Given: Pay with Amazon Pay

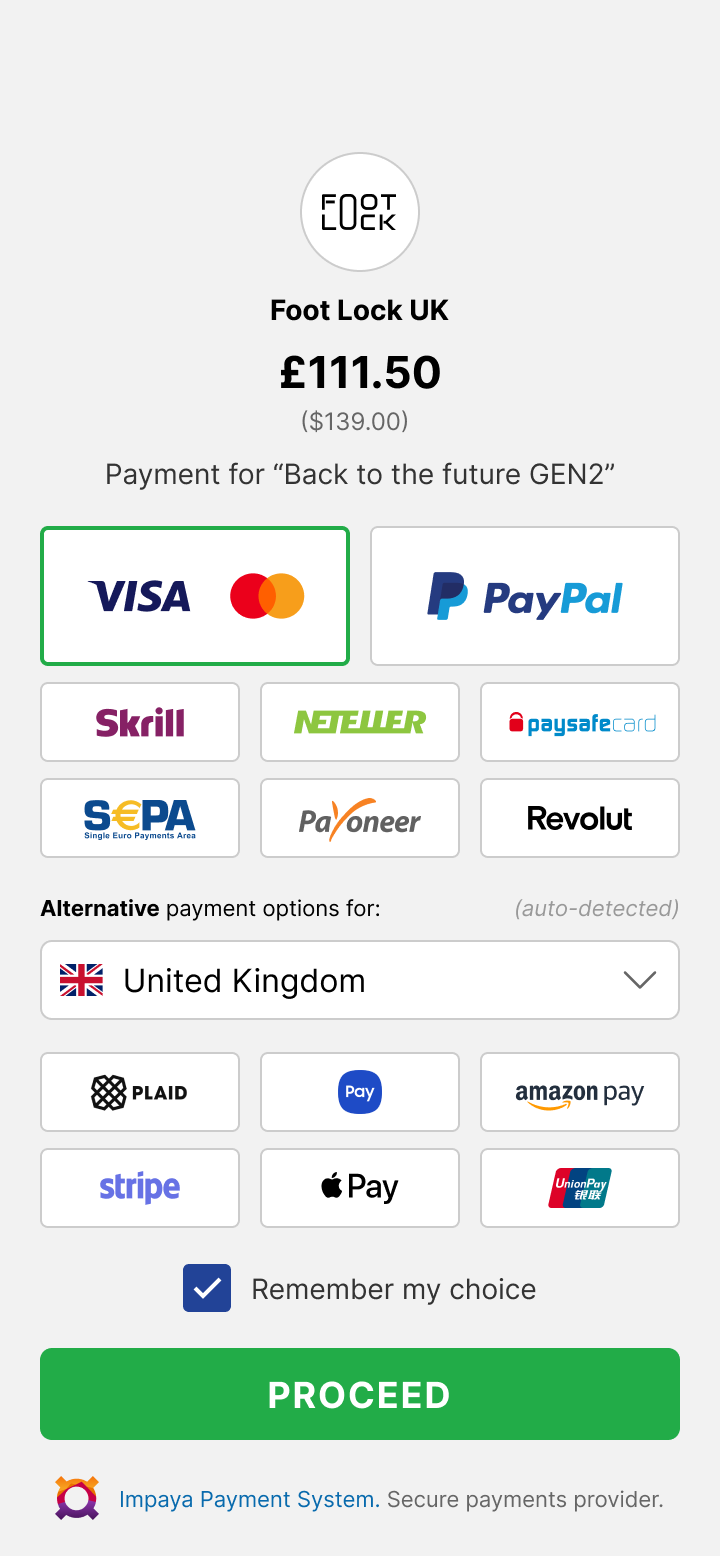Looking at the screenshot, I should 580,1092.
